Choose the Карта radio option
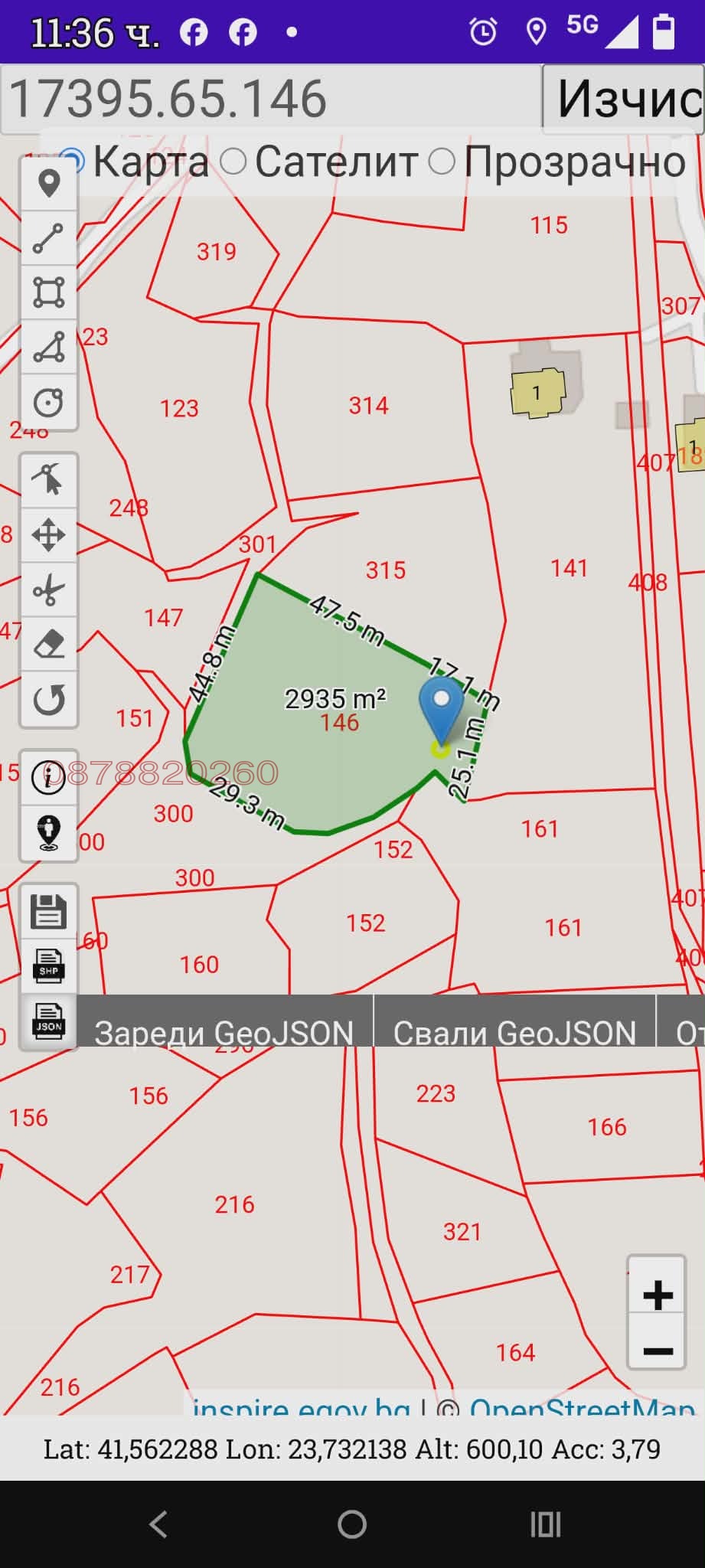 coord(72,162)
